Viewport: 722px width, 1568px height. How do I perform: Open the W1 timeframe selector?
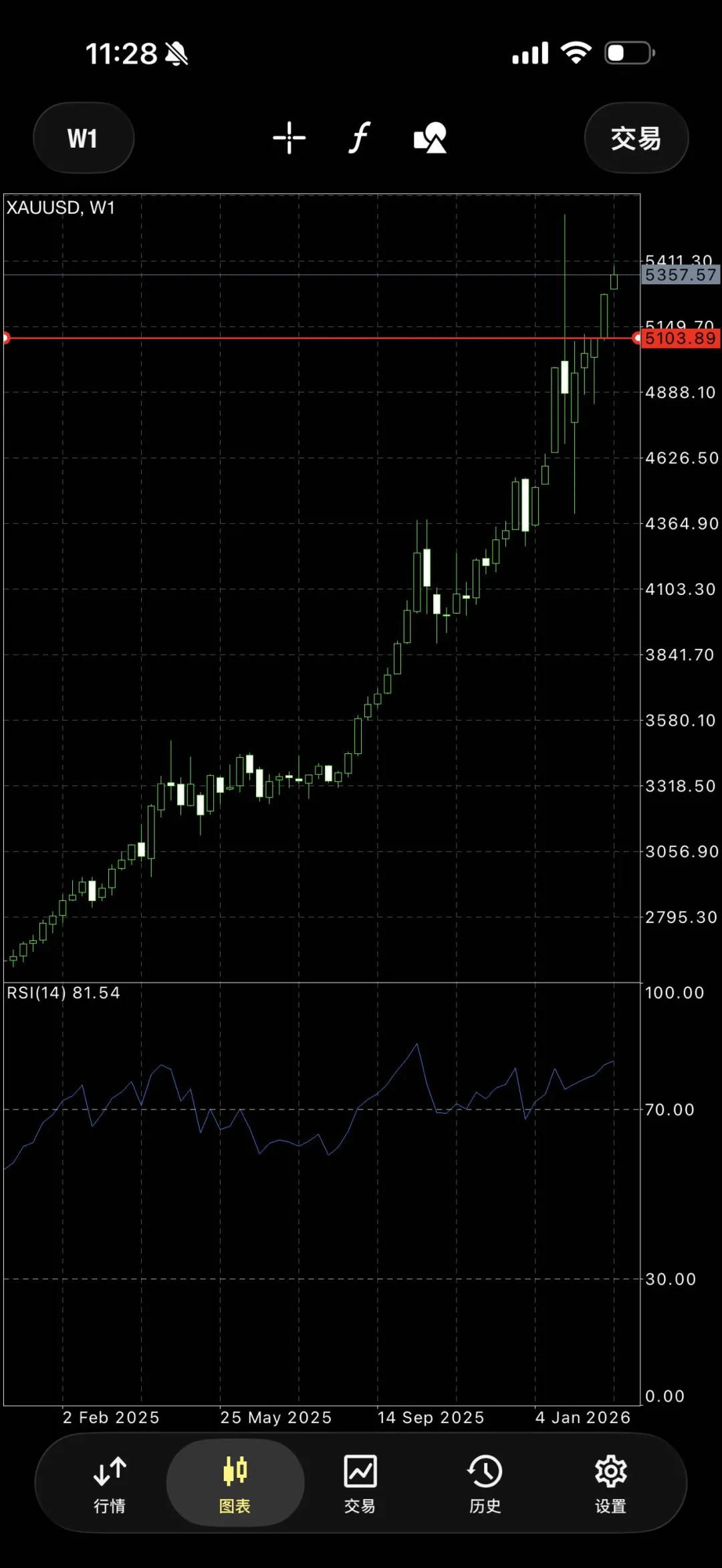83,138
